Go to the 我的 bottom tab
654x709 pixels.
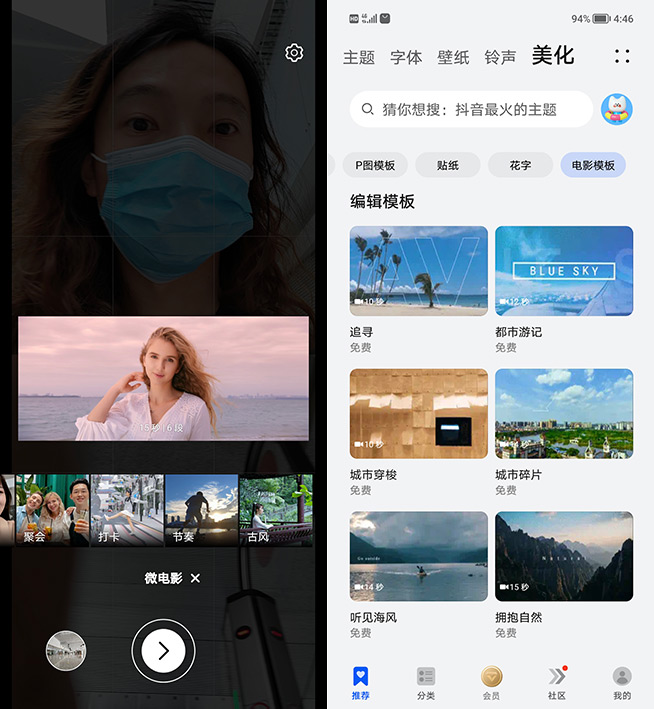[622, 683]
